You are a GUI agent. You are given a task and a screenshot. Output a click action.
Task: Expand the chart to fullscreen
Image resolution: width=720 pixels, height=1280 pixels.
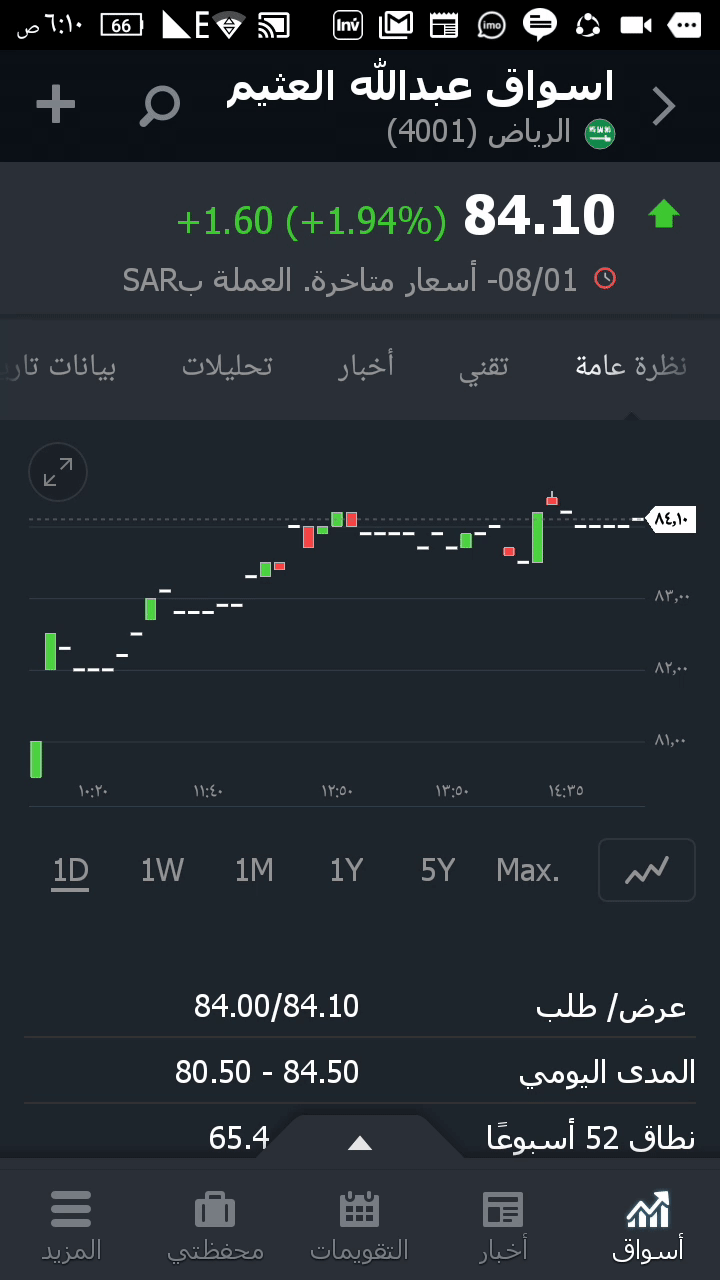(58, 472)
